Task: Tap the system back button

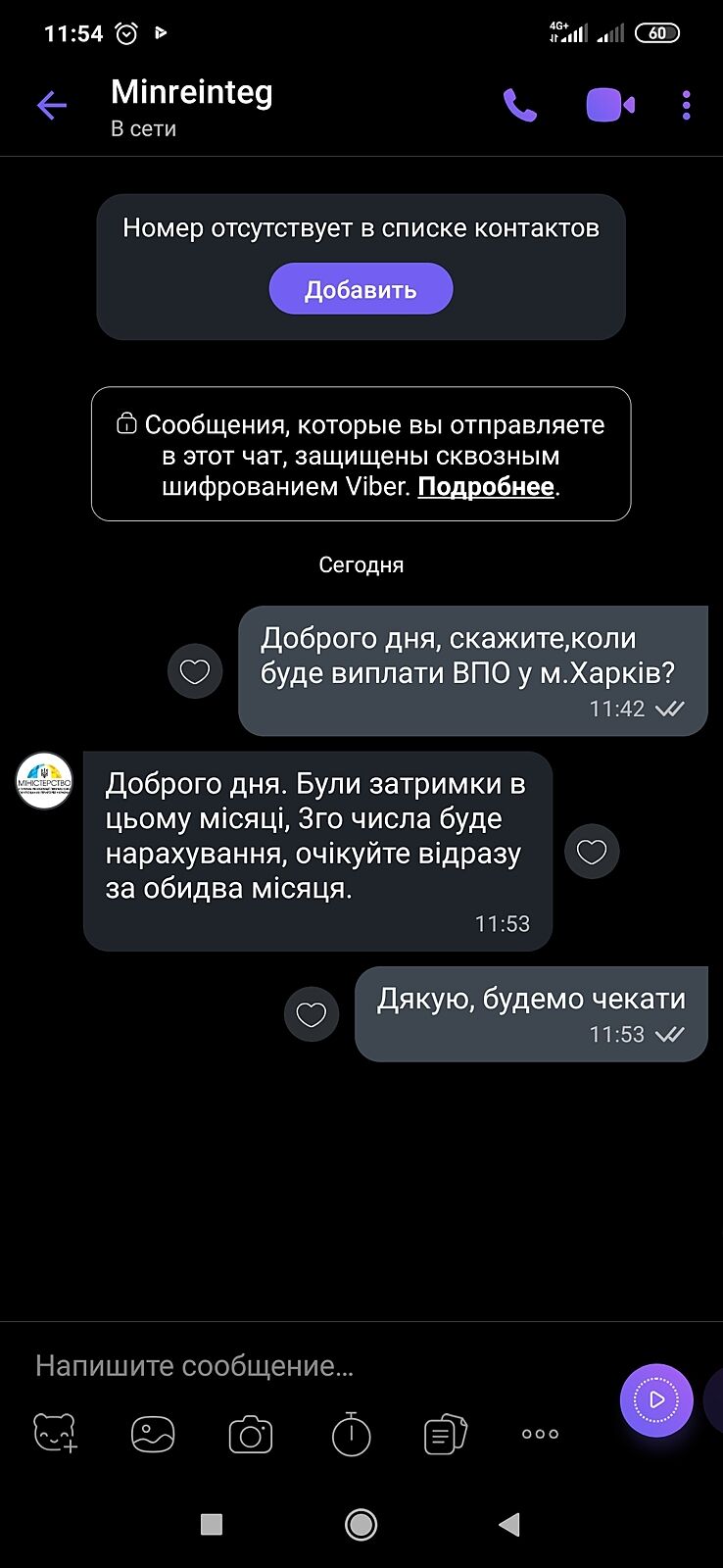Action: (508, 1524)
